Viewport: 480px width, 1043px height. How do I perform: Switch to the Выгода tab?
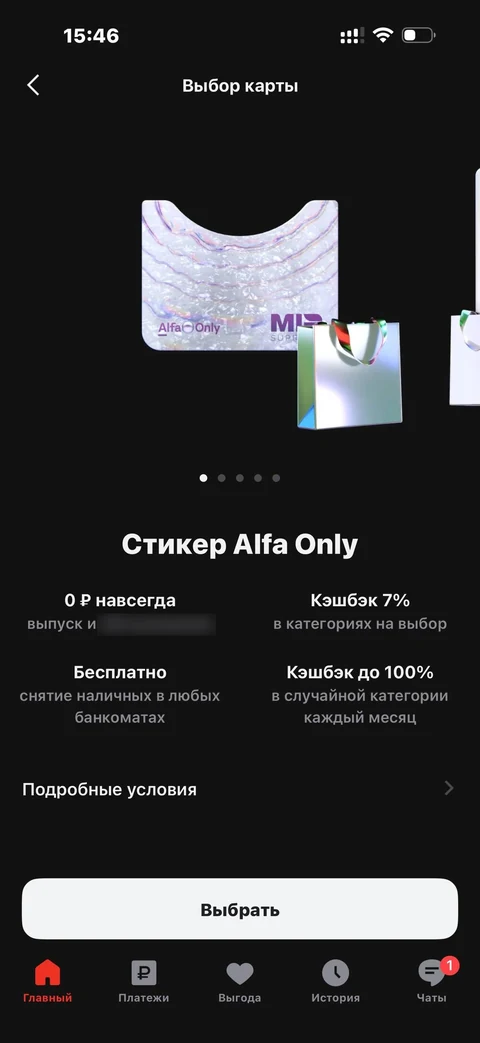coord(239,982)
